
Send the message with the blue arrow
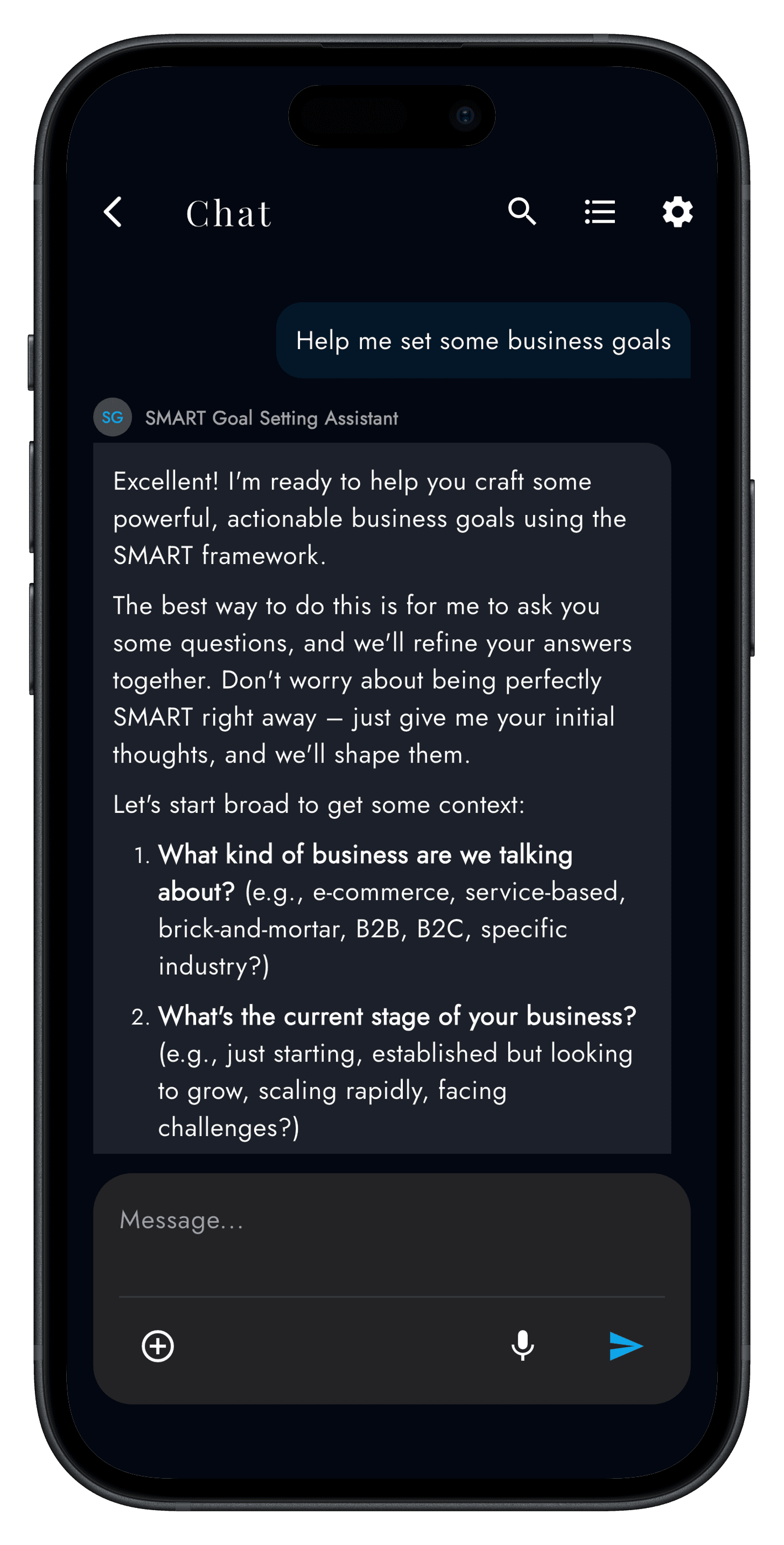[x=625, y=1346]
